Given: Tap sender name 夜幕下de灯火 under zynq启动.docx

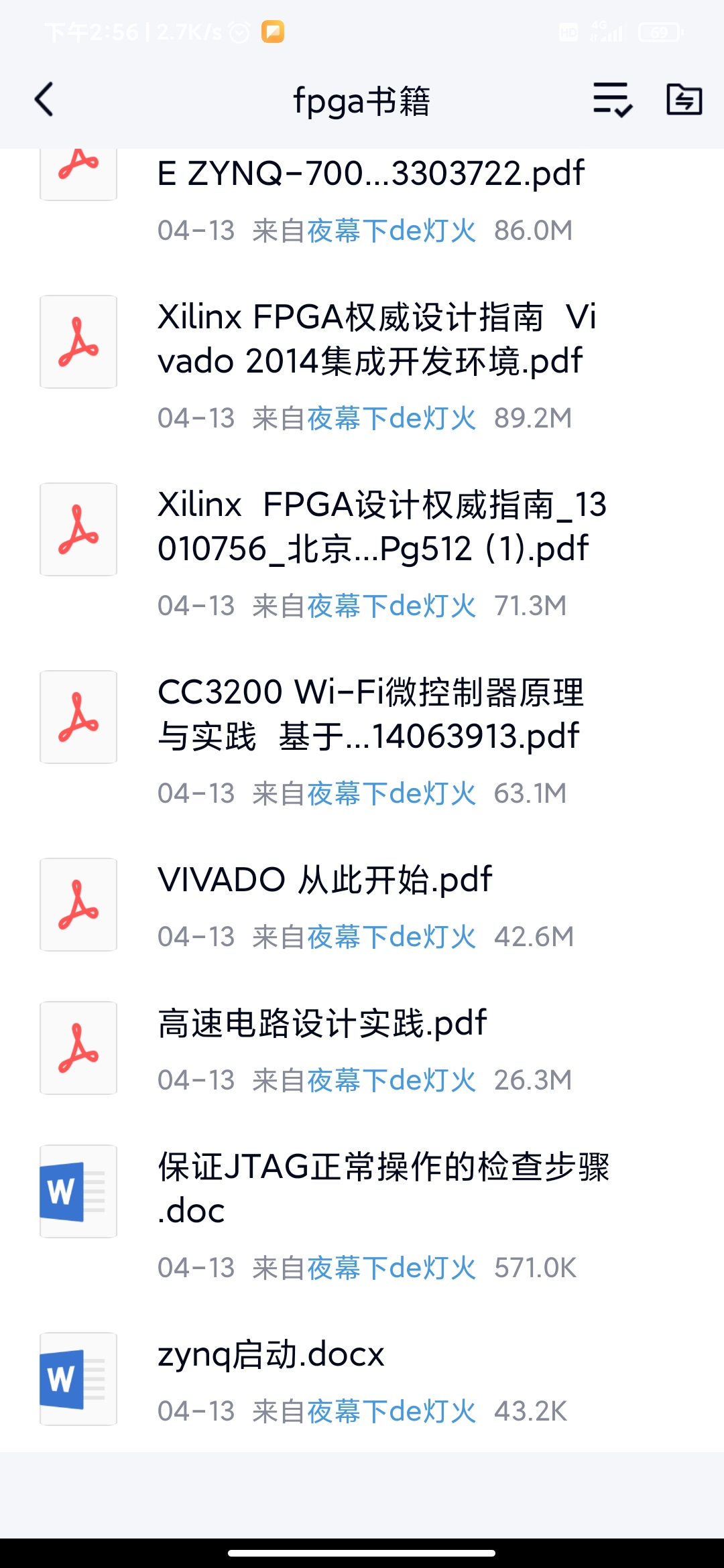Looking at the screenshot, I should tap(391, 1411).
